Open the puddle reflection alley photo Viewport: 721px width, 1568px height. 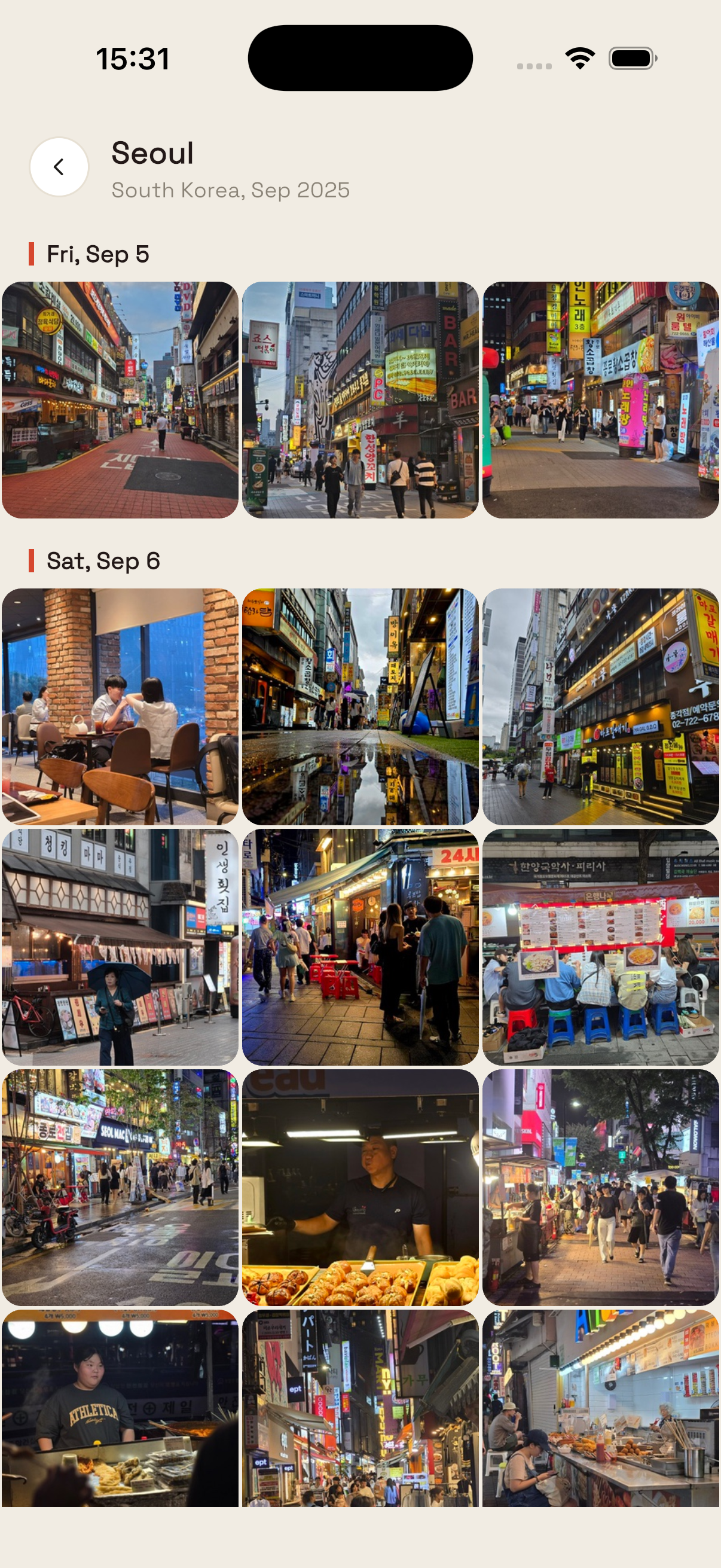coord(360,707)
